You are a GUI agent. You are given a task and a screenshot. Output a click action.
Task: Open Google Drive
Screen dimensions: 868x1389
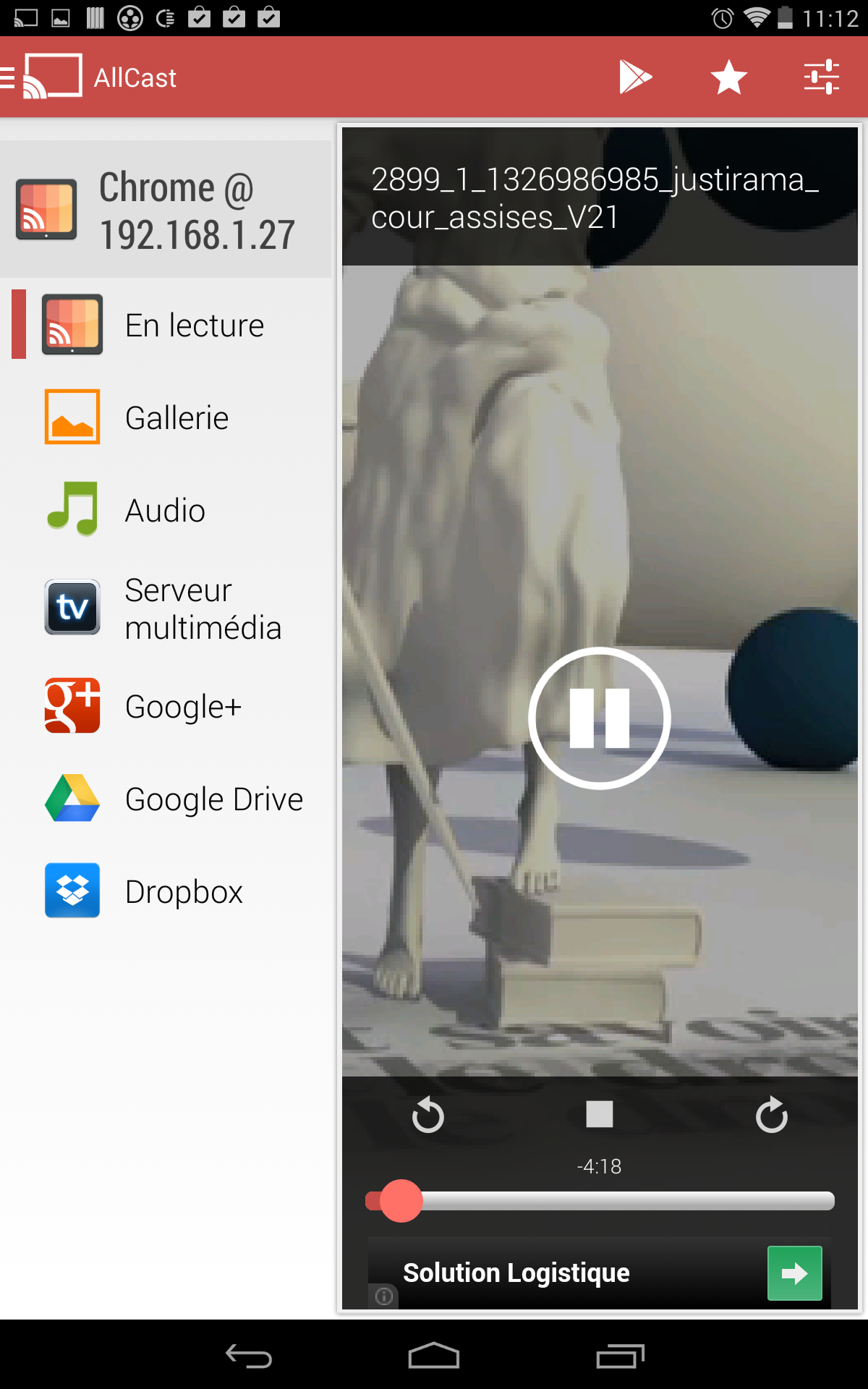point(166,799)
